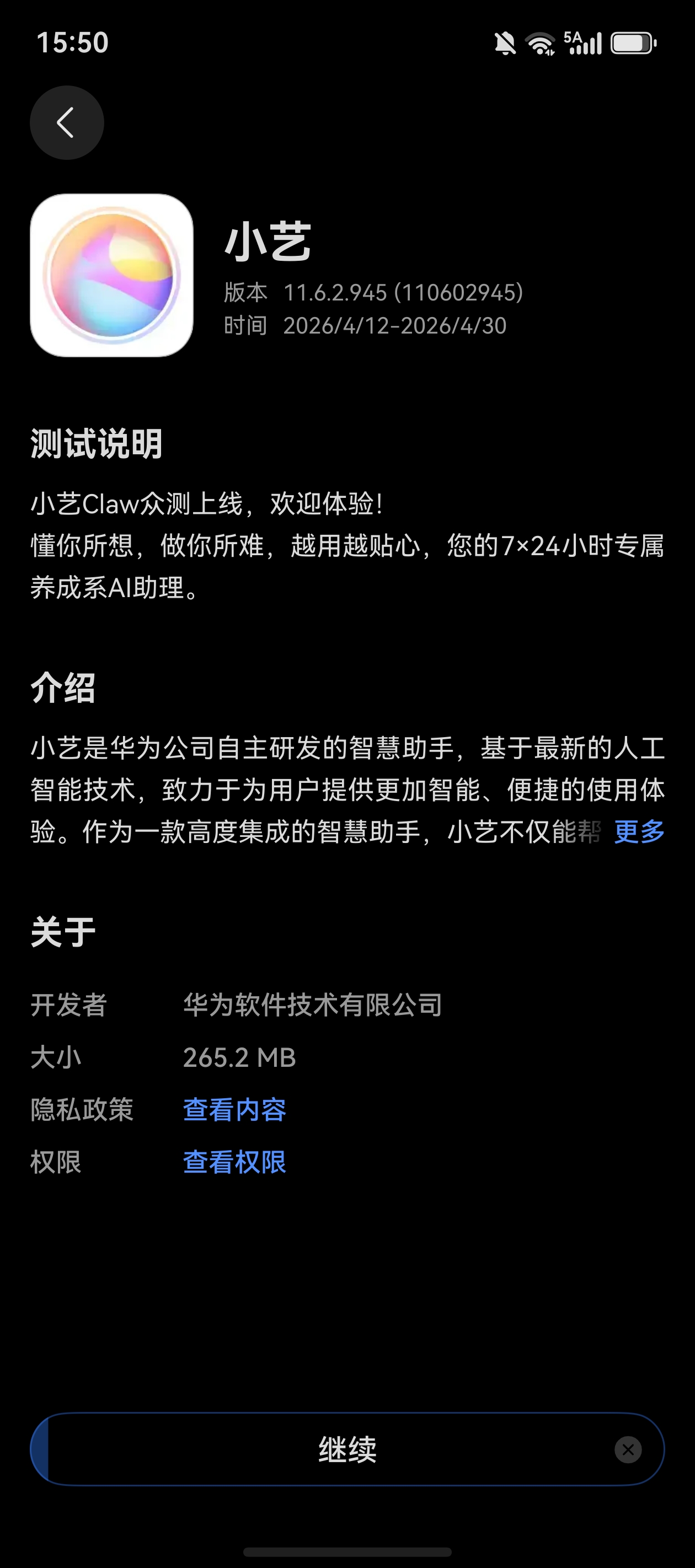
Task: Tap the 继续 button
Action: (347, 1449)
